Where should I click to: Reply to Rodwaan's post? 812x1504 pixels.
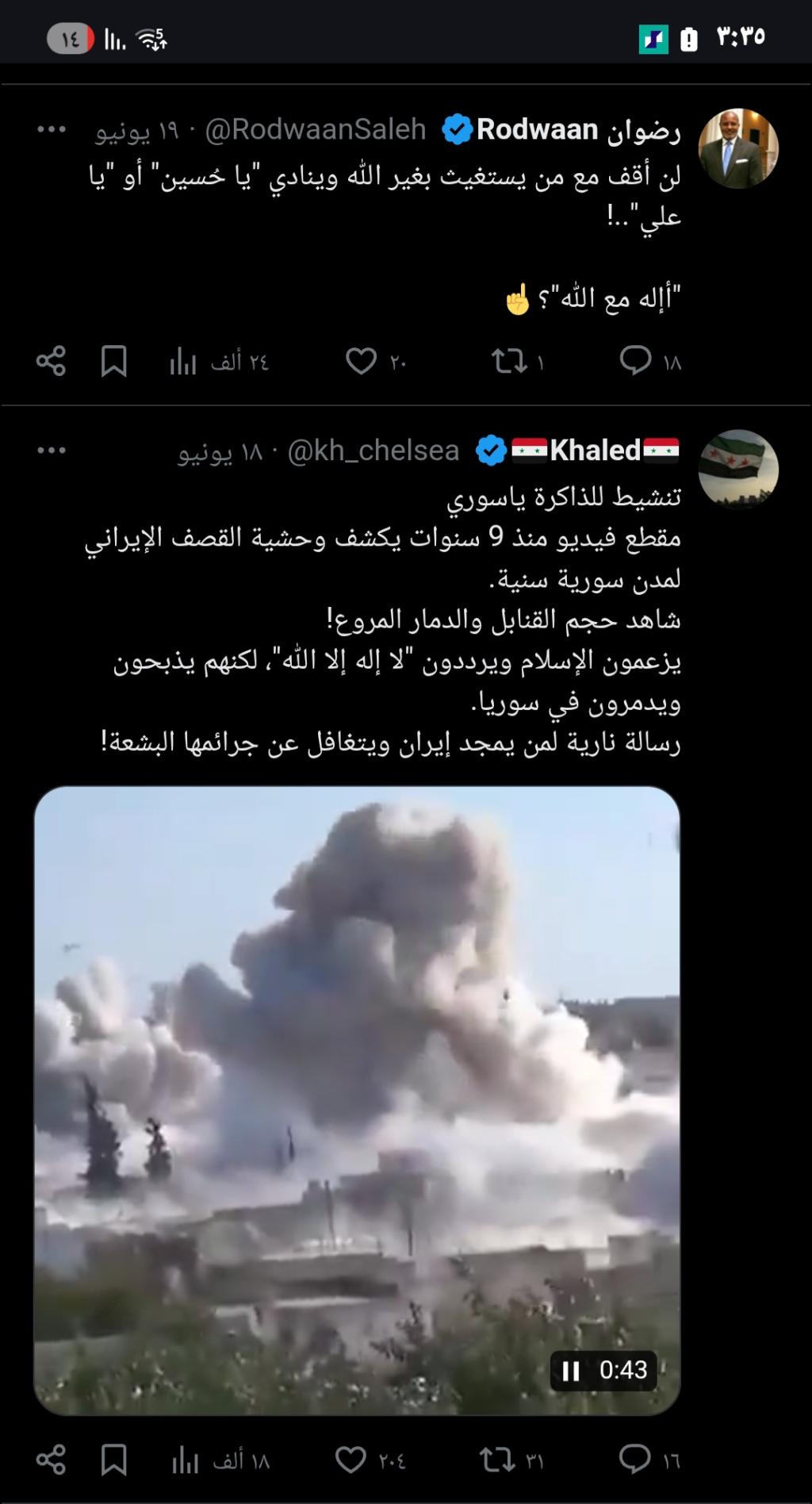point(635,361)
